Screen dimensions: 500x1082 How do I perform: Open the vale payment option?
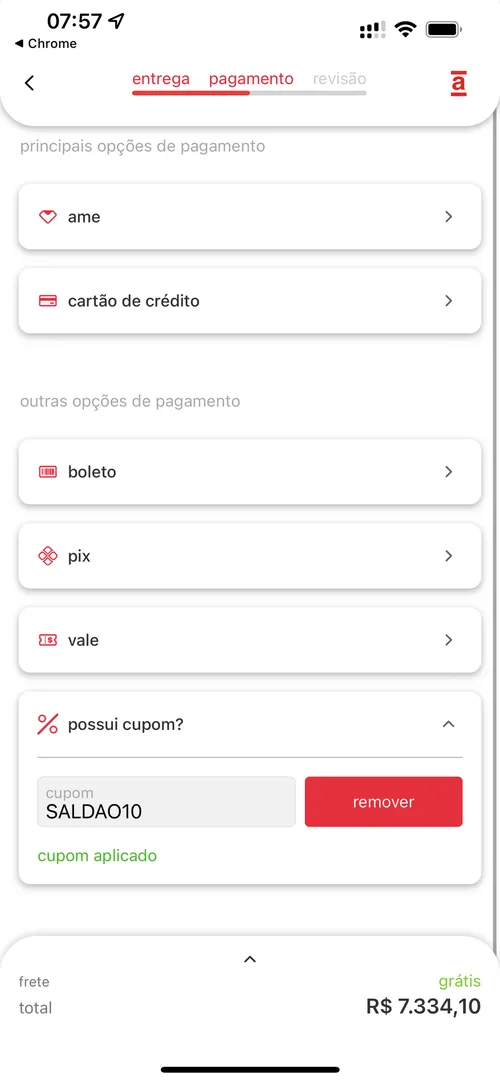pos(250,640)
